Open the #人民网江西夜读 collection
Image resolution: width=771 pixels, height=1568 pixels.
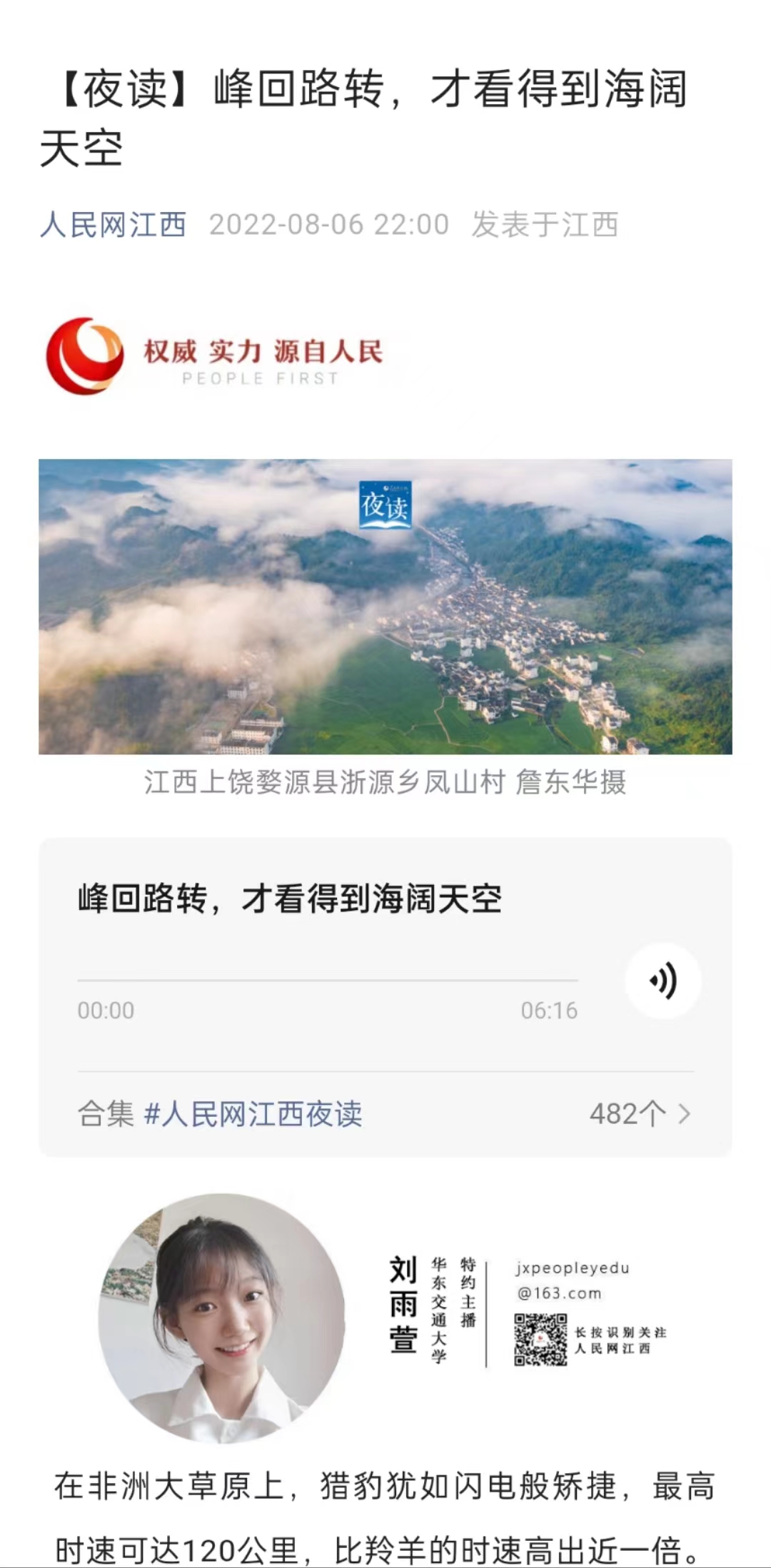[x=253, y=1114]
